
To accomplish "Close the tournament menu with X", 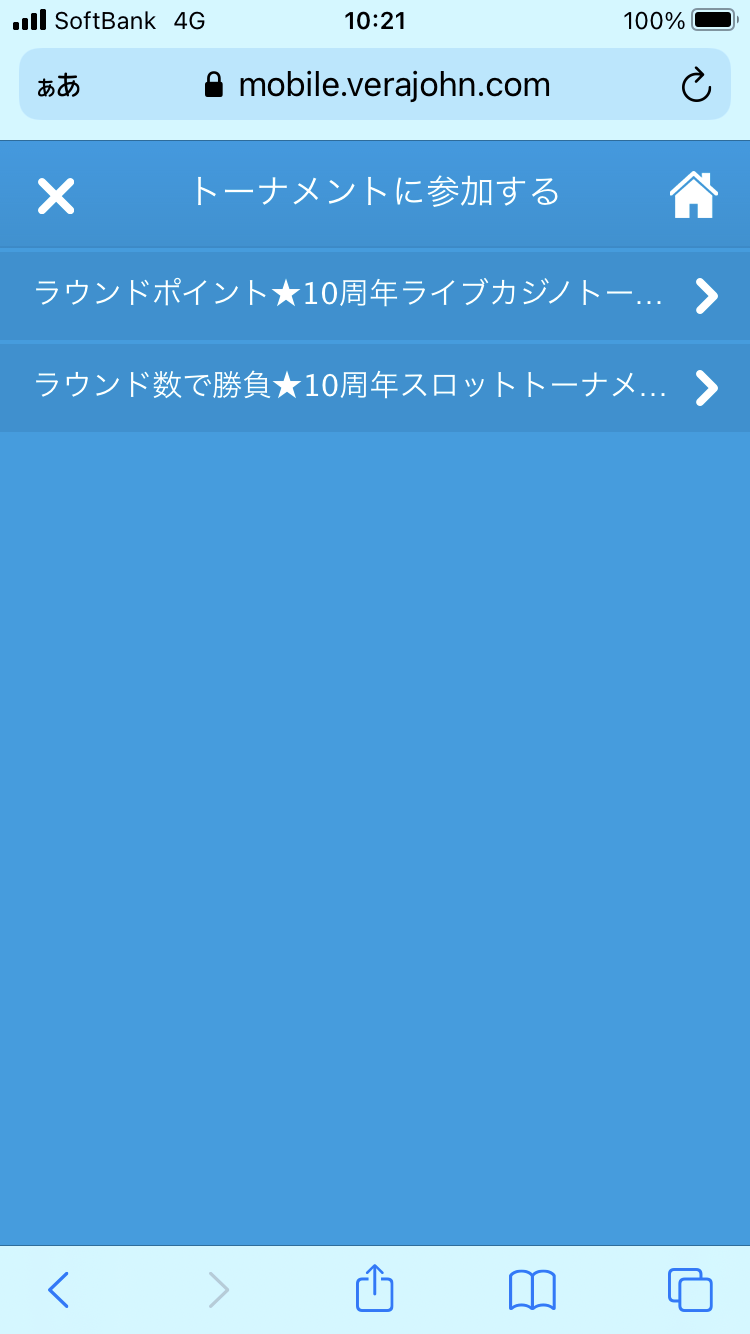I will (56, 195).
